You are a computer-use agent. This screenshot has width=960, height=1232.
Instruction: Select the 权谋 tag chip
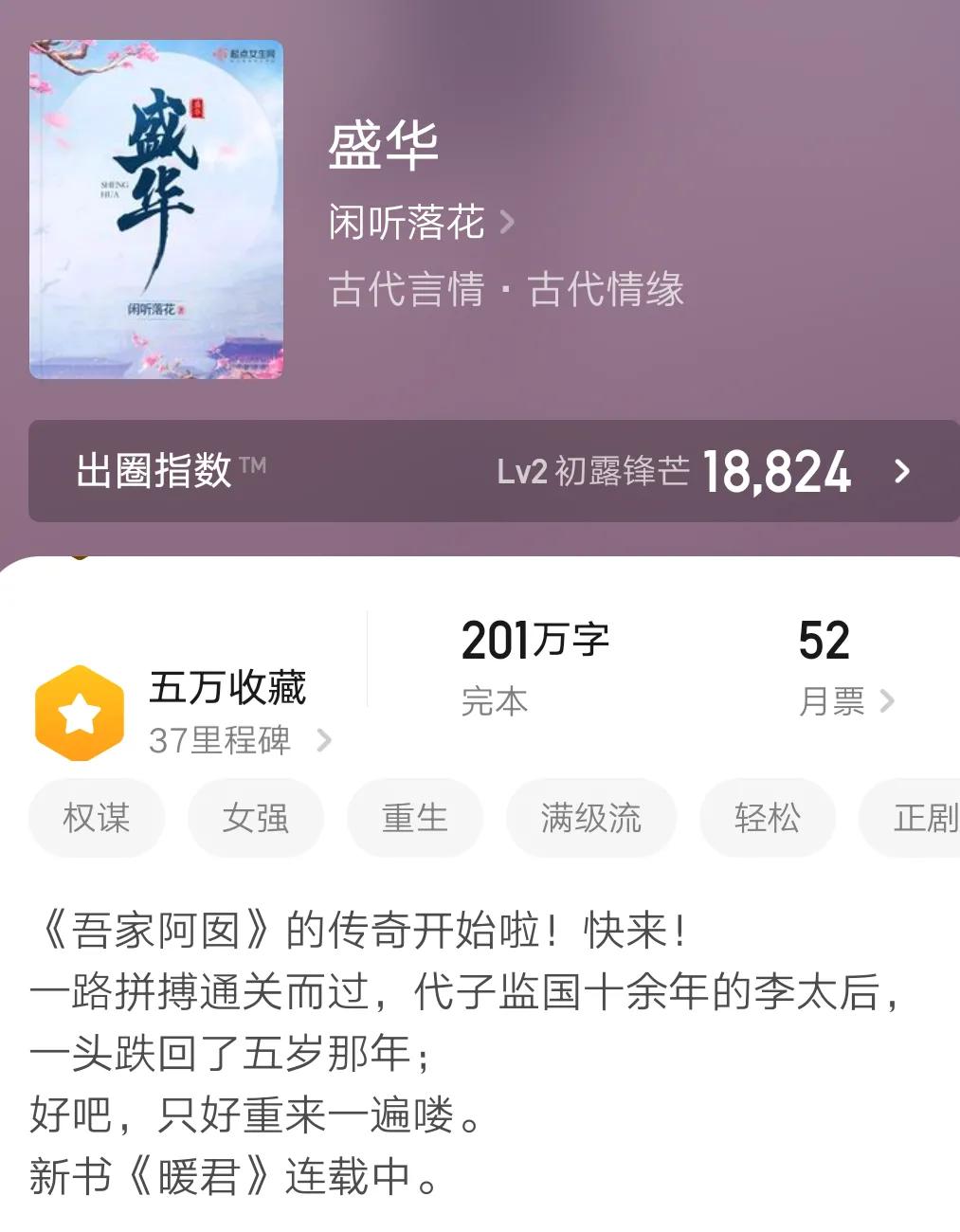coord(96,818)
